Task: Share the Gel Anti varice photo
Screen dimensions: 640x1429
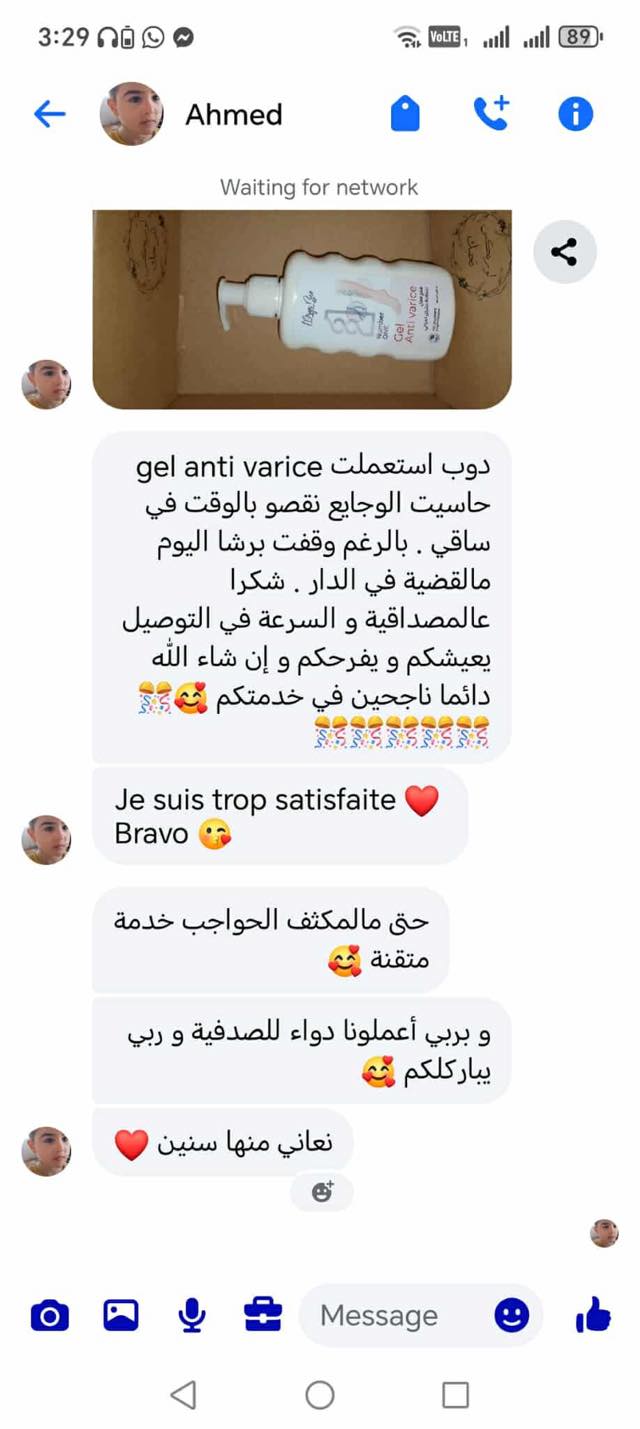Action: (564, 252)
